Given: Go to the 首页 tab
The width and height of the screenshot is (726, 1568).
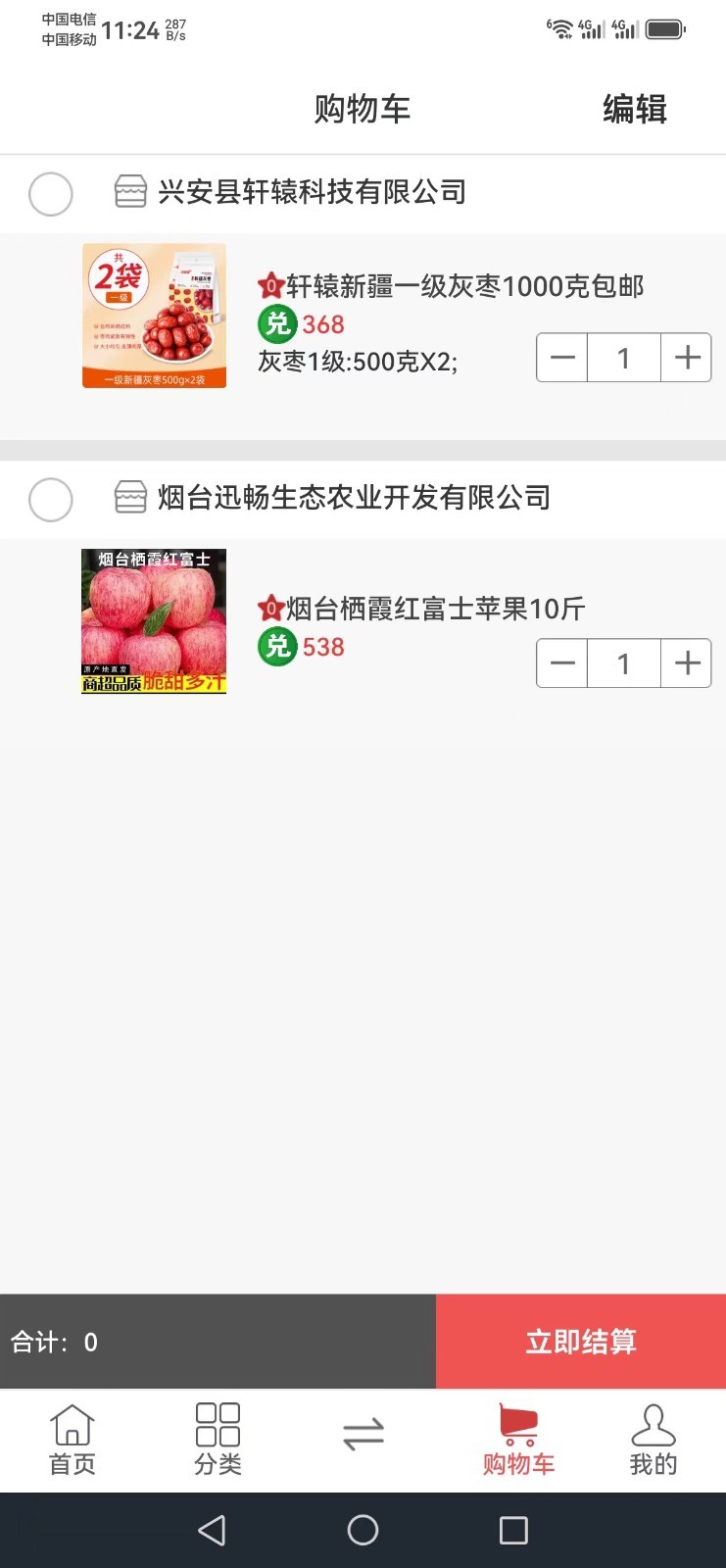Looking at the screenshot, I should click(x=73, y=1439).
